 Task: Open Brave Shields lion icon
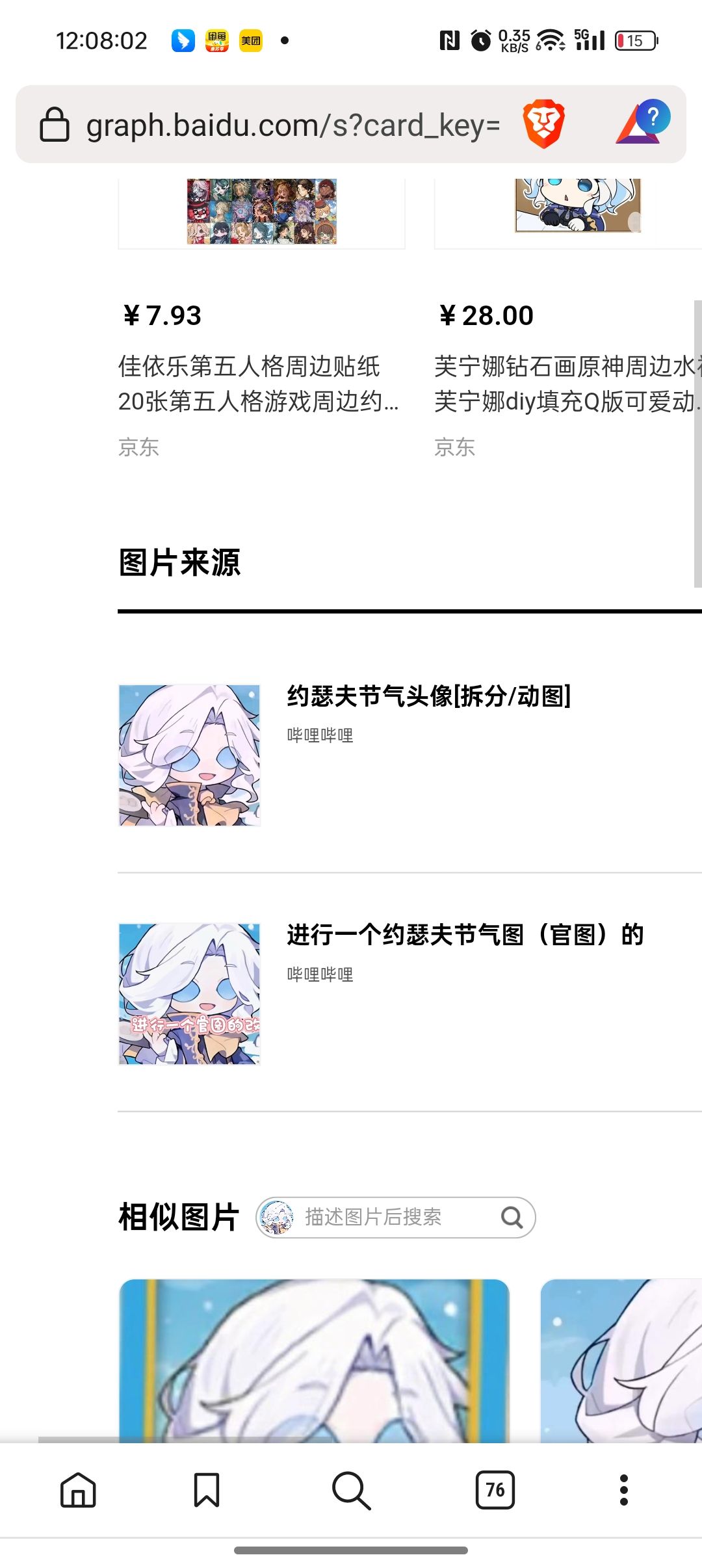[x=543, y=124]
